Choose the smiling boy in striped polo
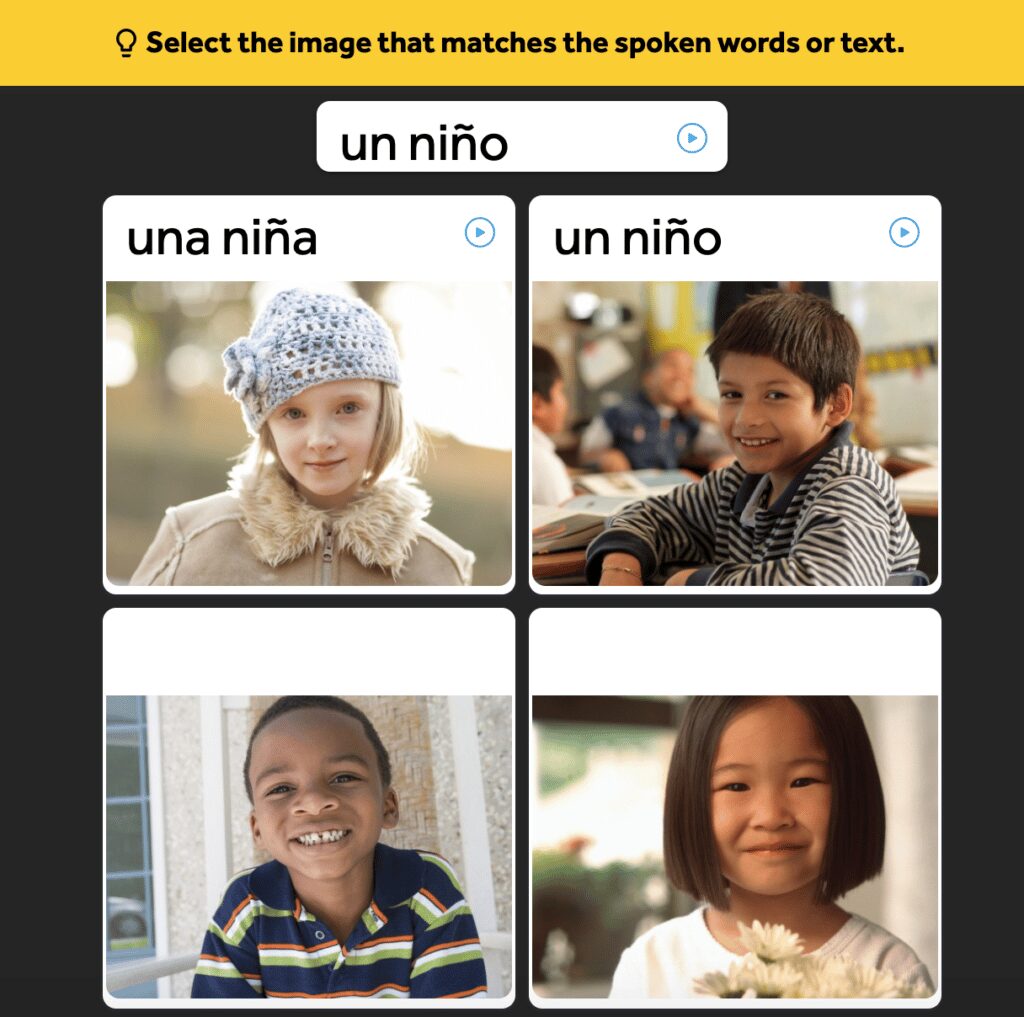The image size is (1024, 1017). [x=309, y=845]
